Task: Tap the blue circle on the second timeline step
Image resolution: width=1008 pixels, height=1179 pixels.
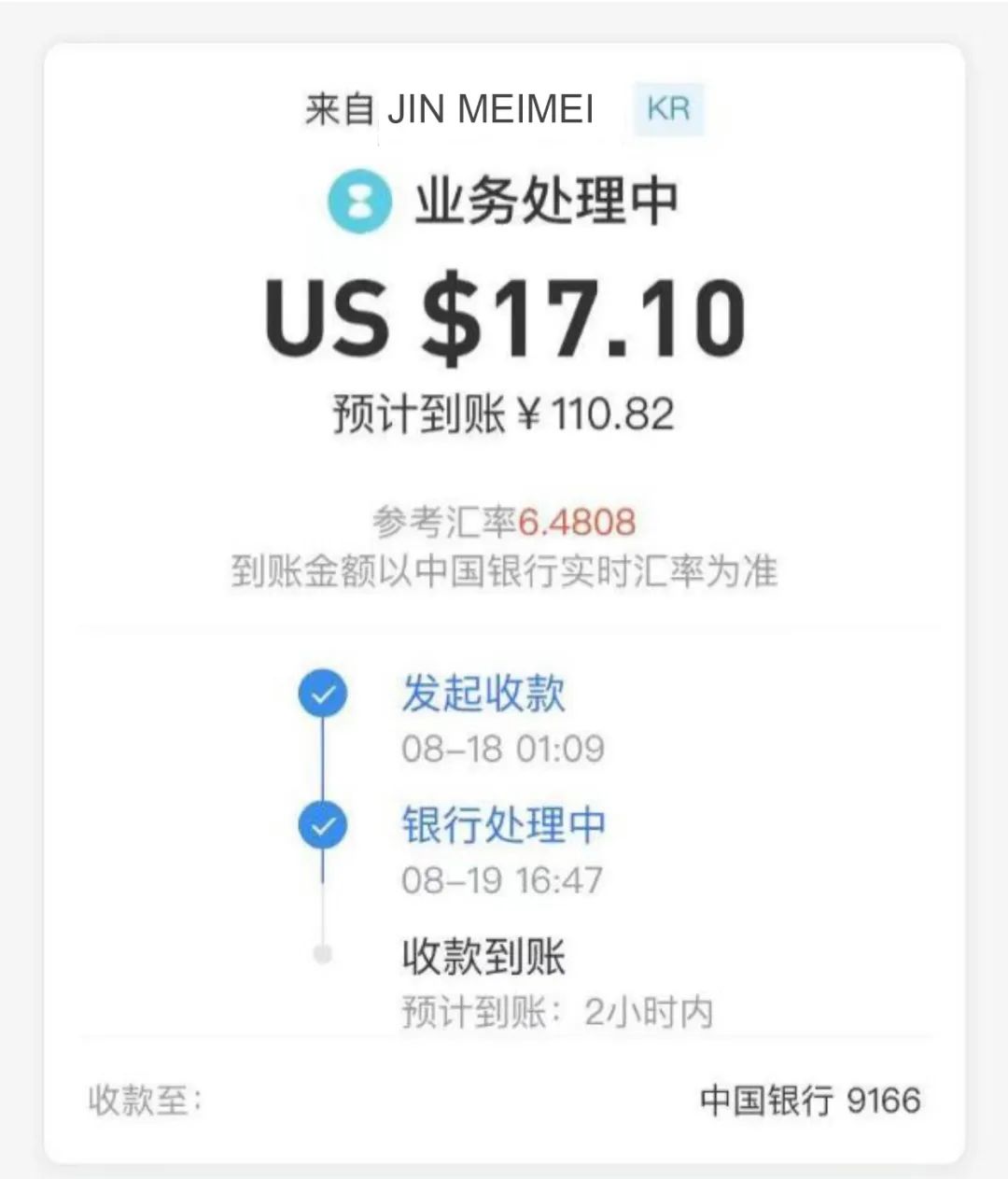Action: tap(323, 825)
